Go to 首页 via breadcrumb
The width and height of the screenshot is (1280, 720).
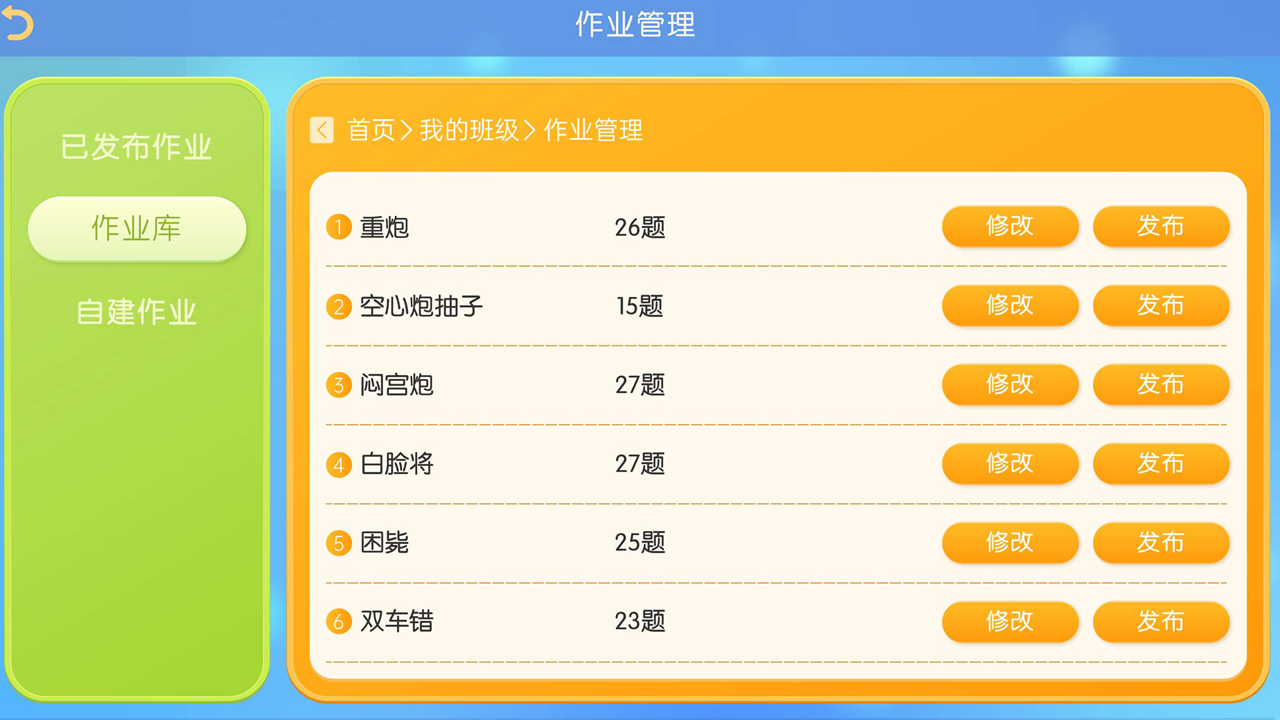point(371,130)
